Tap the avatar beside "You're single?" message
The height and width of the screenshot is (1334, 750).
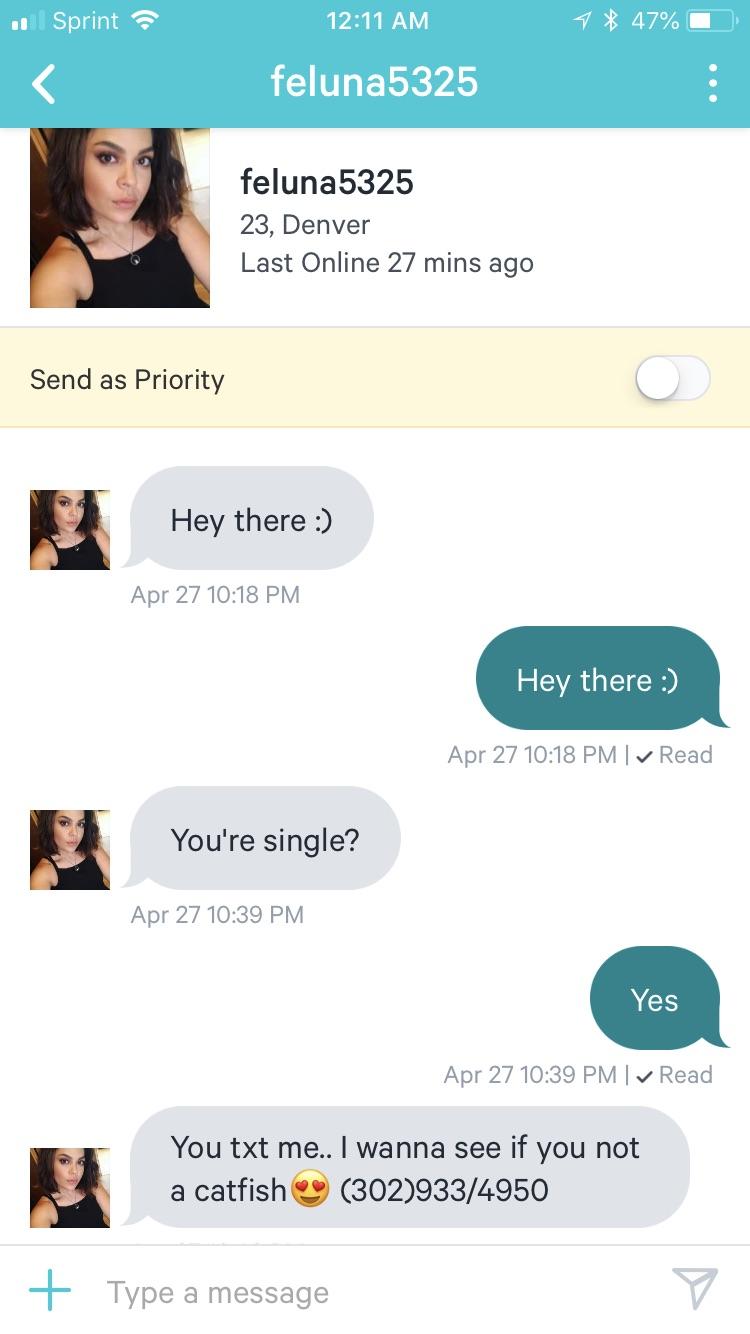pos(70,850)
